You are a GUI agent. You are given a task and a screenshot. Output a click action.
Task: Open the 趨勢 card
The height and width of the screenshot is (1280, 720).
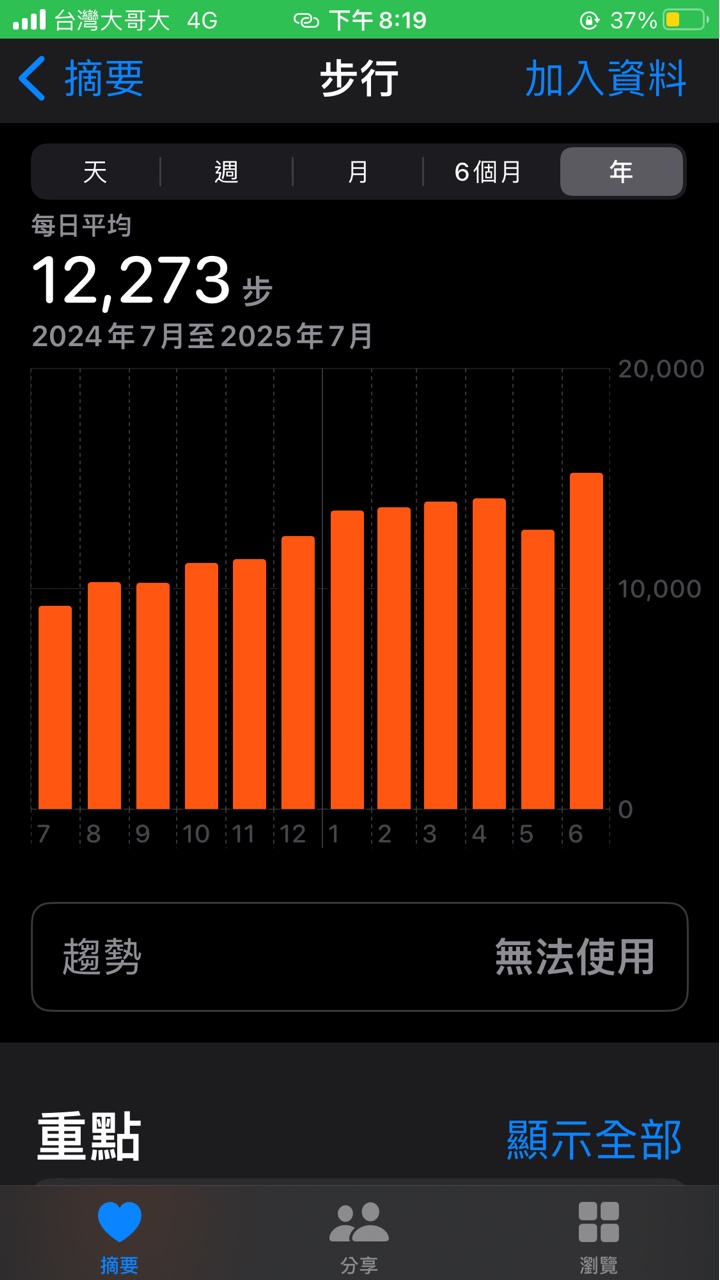pos(360,957)
